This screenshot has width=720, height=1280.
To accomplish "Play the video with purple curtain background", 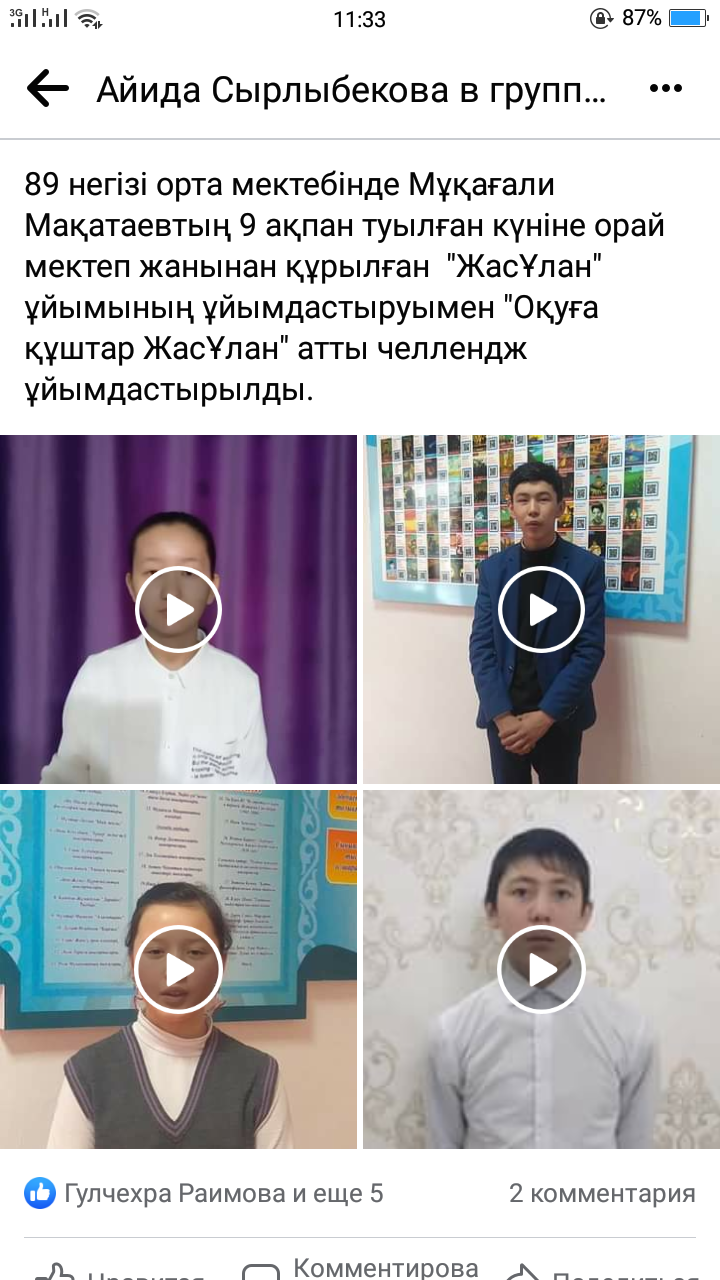I will pos(178,609).
